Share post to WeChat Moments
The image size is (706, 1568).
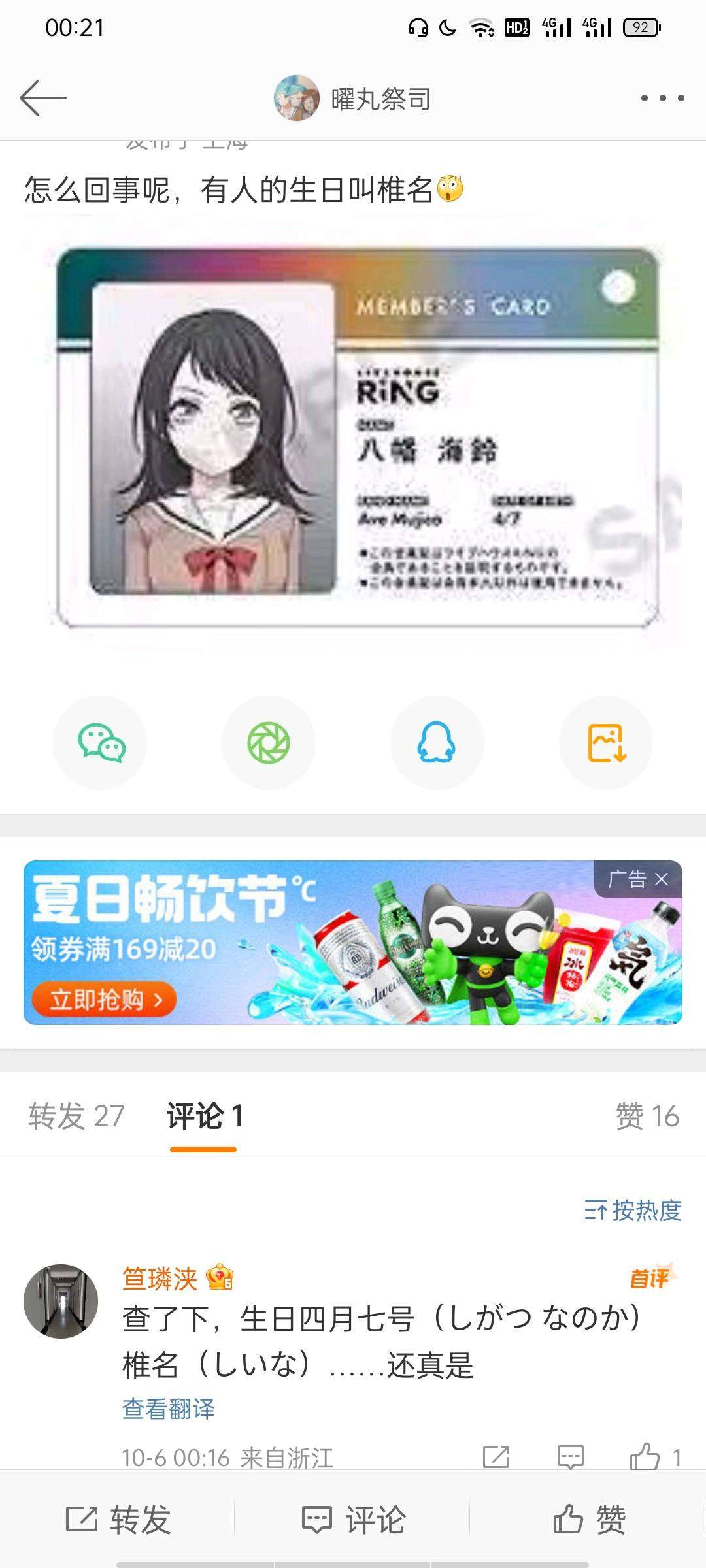[269, 743]
